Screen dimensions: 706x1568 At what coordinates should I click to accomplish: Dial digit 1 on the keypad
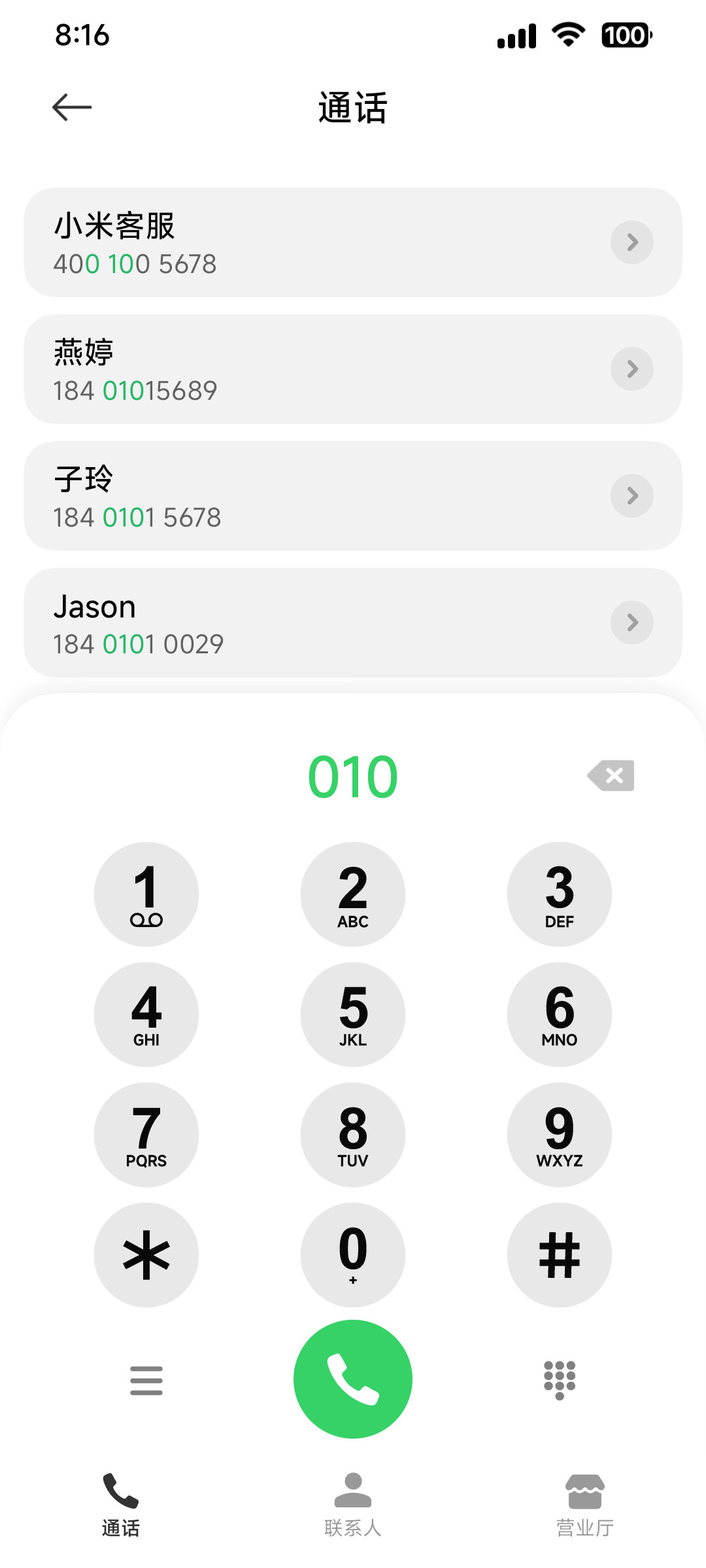pos(146,894)
